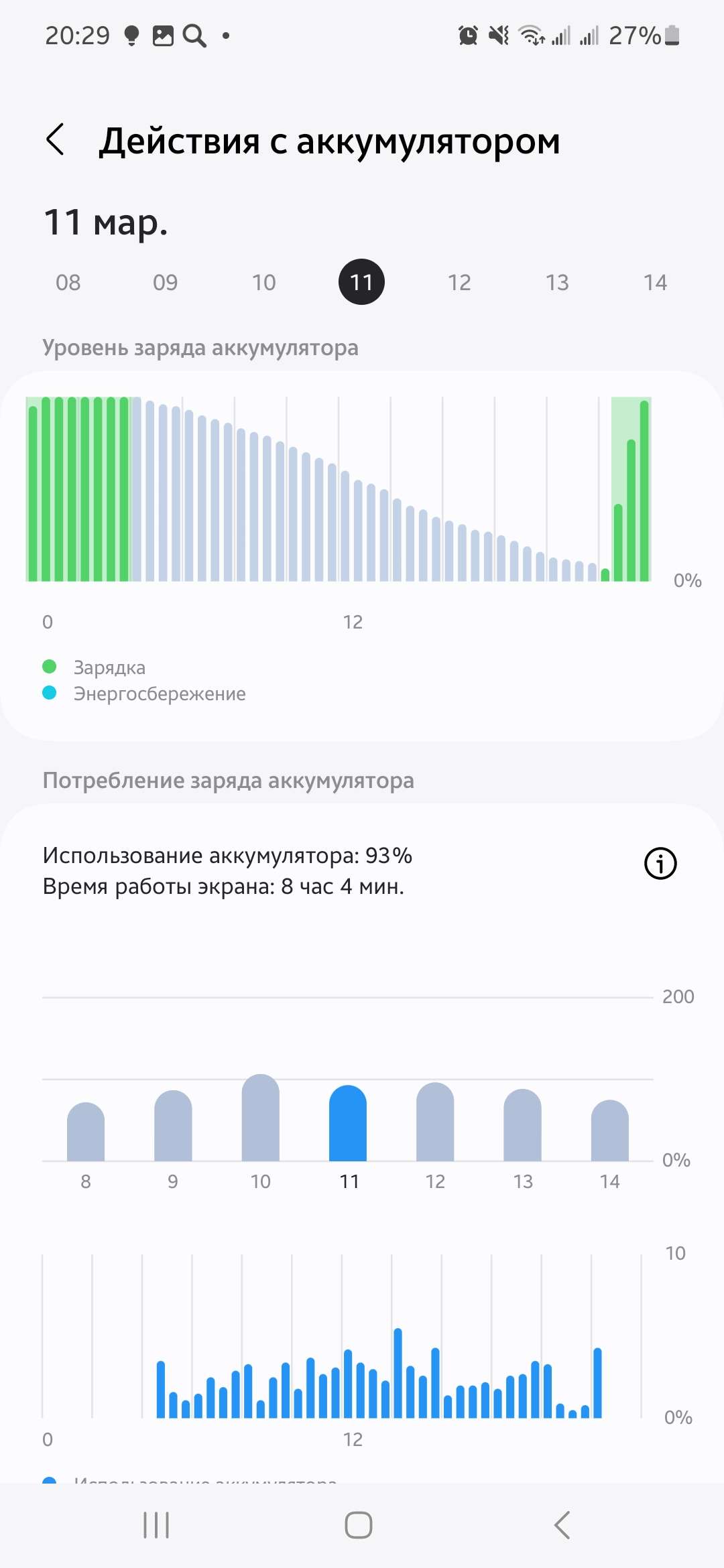Go to home screen via navigation bar

359,1525
